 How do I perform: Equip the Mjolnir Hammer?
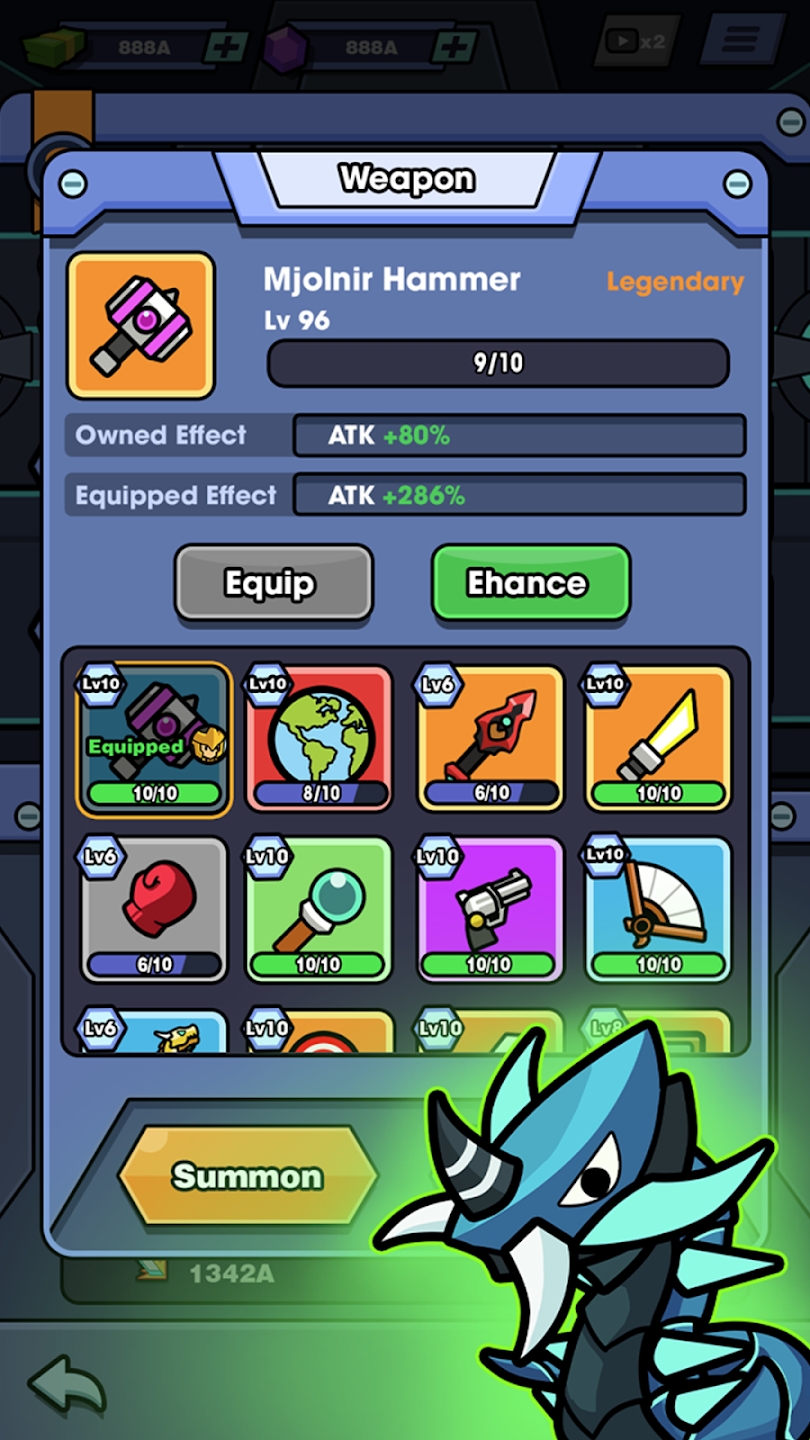273,583
